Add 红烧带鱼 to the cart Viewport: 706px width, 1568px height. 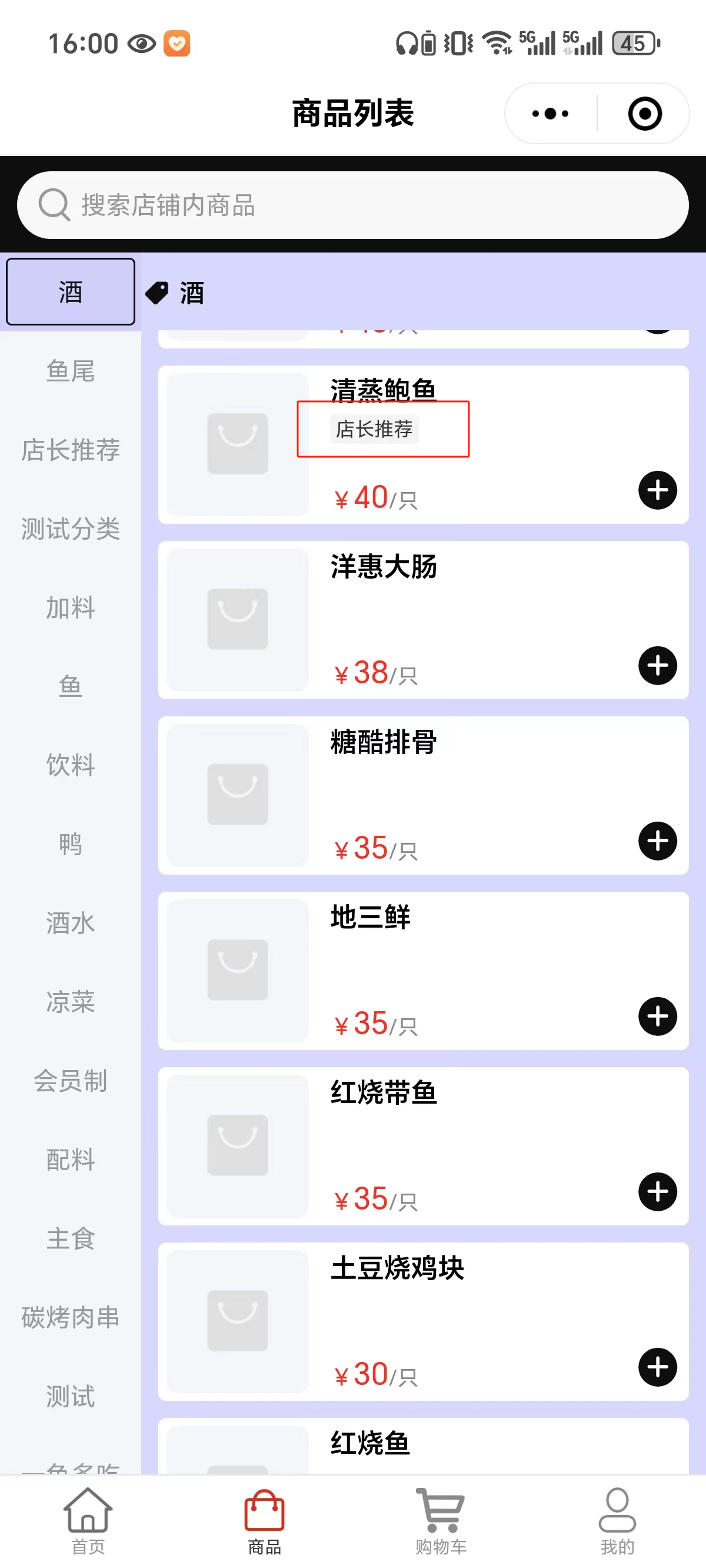point(657,1191)
